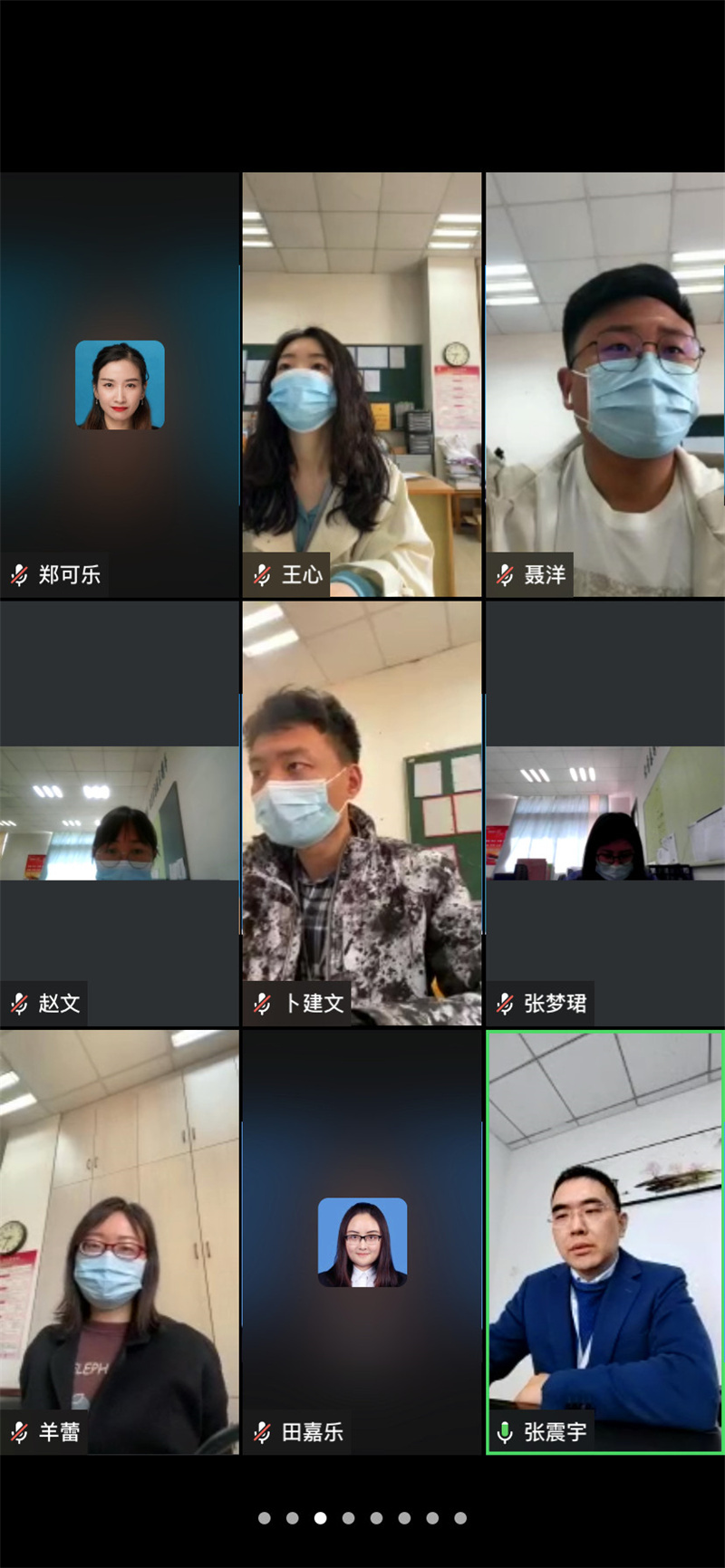Select 郑可乐's video tile
The height and width of the screenshot is (1568, 725).
point(119,385)
